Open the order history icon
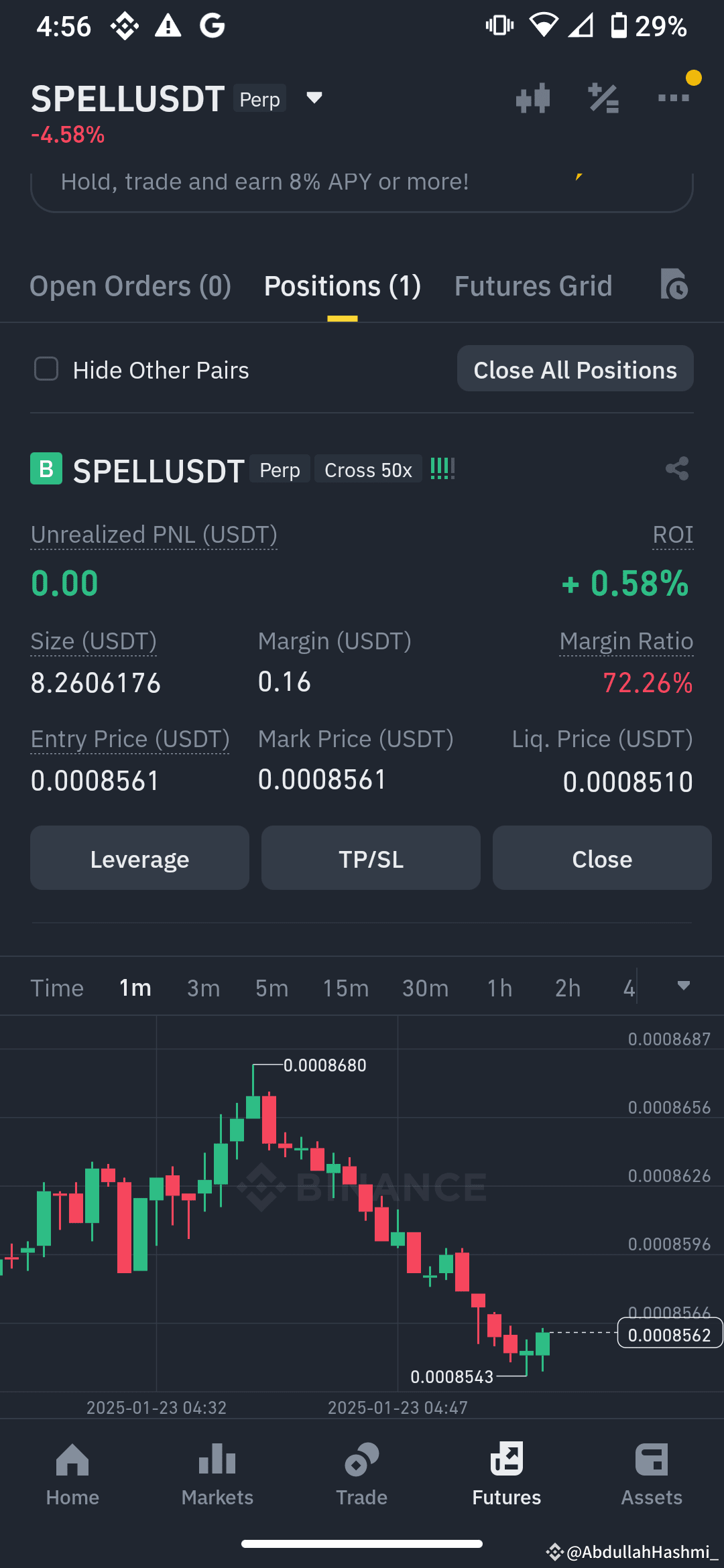This screenshot has width=724, height=1568. (675, 285)
